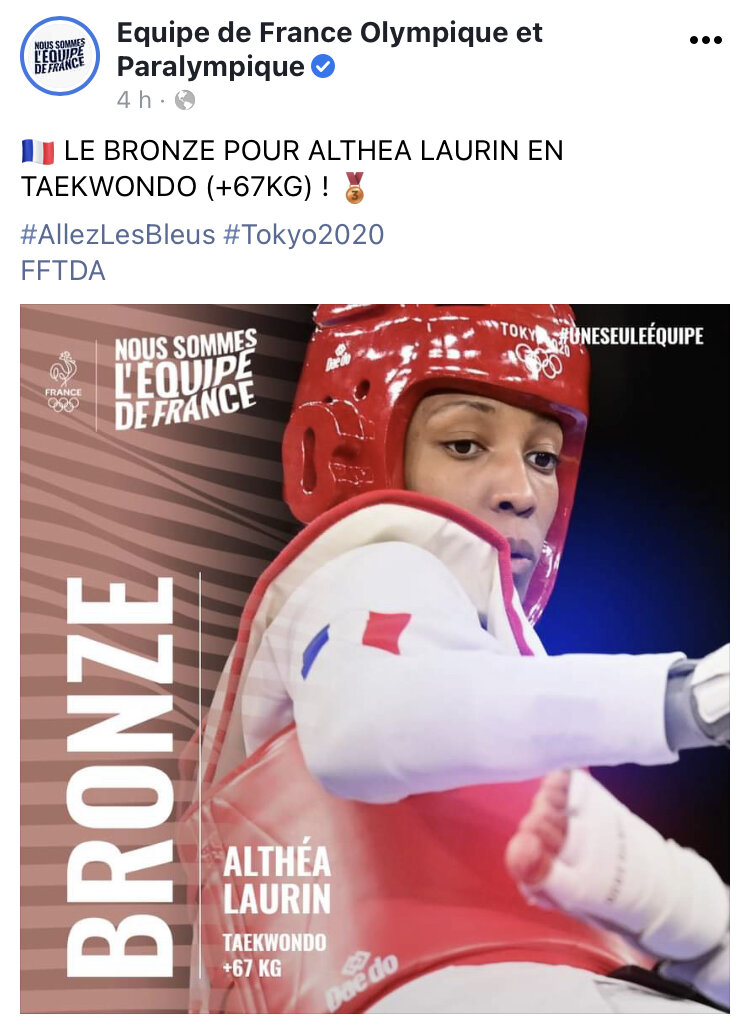Open Equipe de France page profile picture
Viewport: 750px width, 1016px height.
click(x=60, y=56)
